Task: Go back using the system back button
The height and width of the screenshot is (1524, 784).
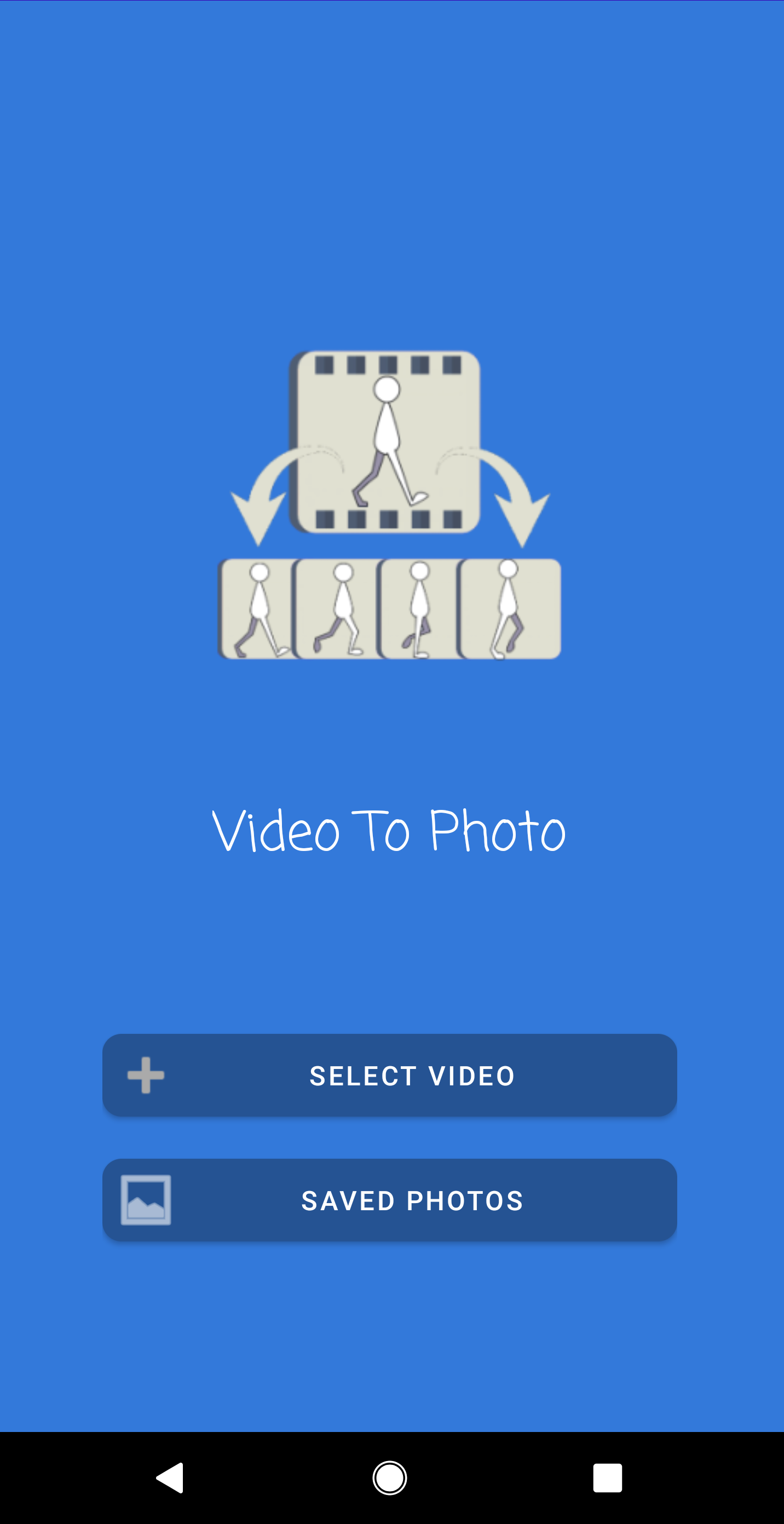Action: click(170, 1478)
